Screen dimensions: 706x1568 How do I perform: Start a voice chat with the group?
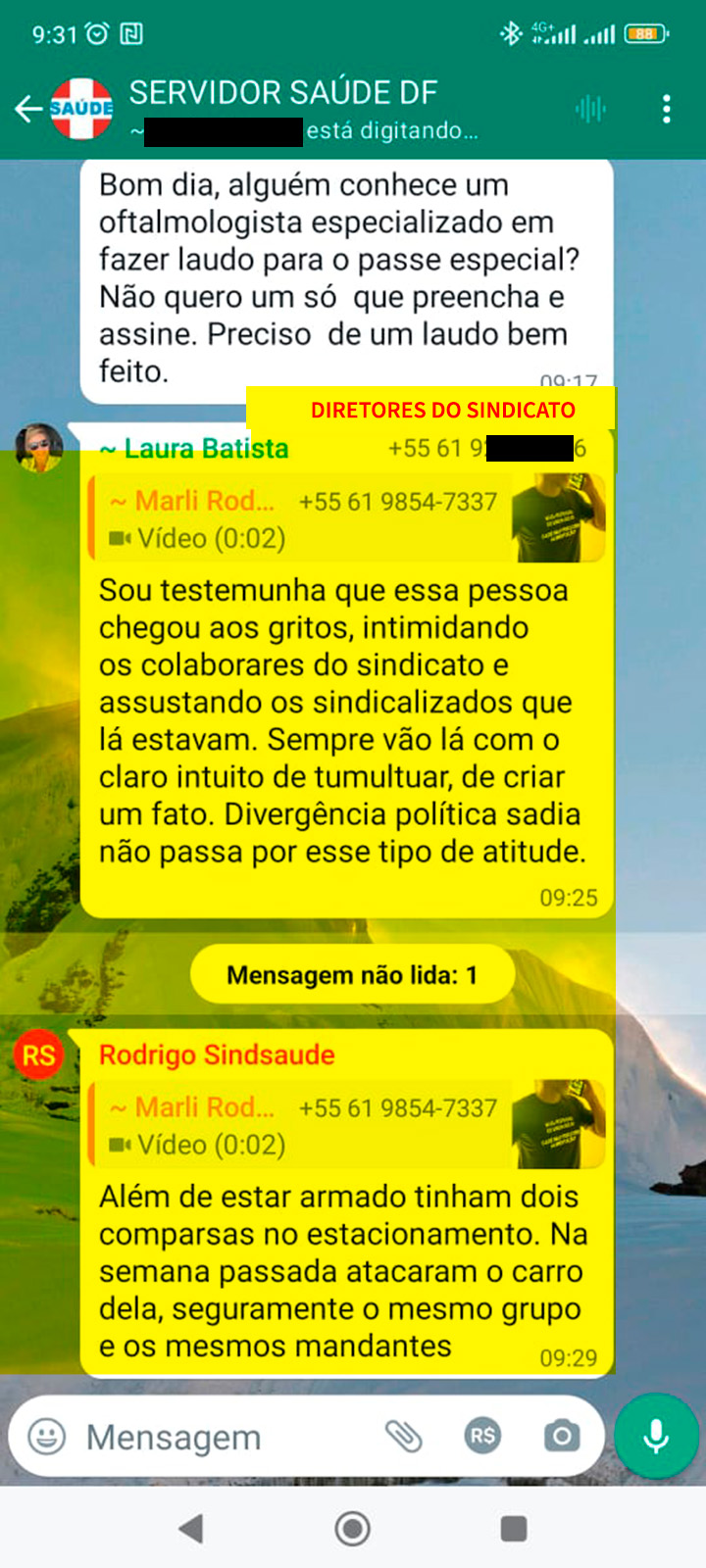click(589, 109)
